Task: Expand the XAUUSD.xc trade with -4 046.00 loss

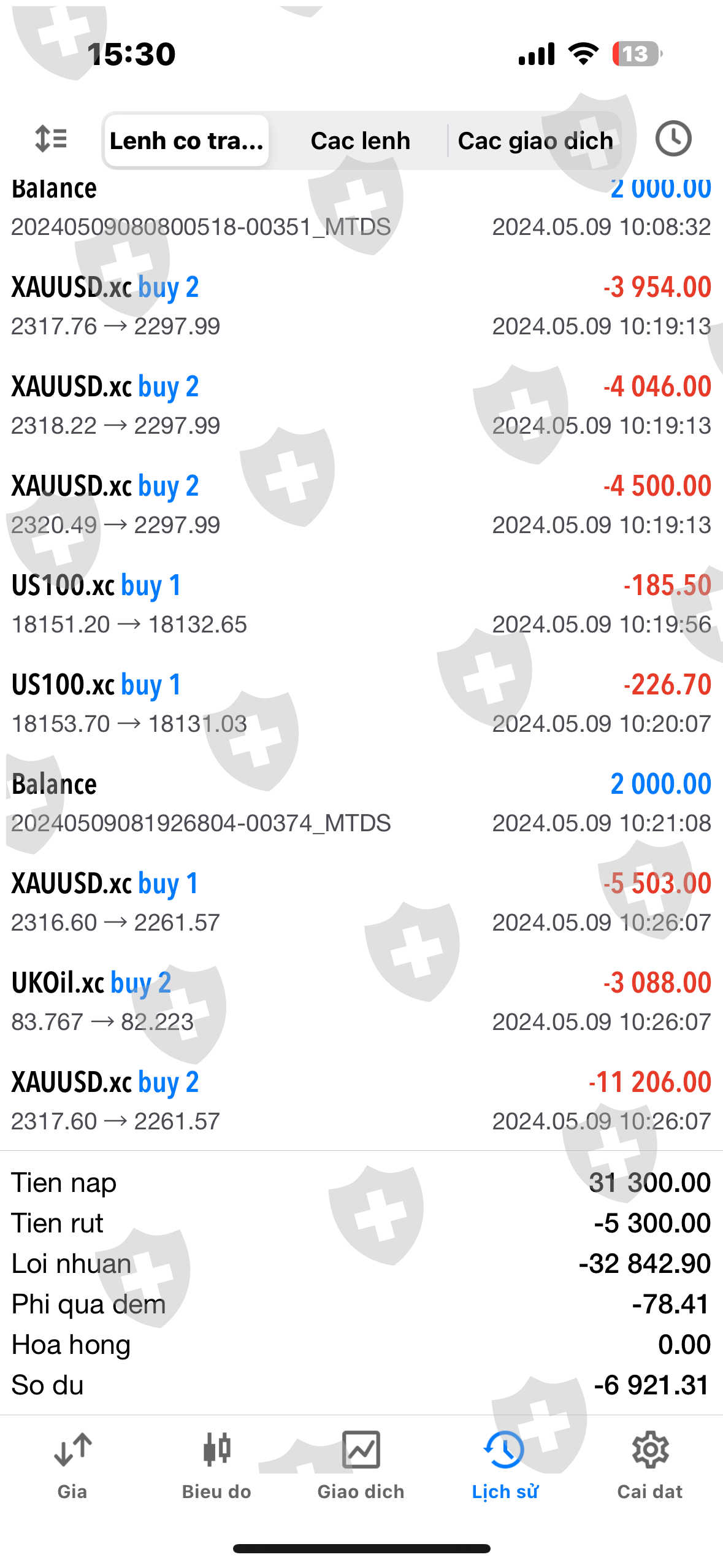Action: pyautogui.click(x=361, y=405)
